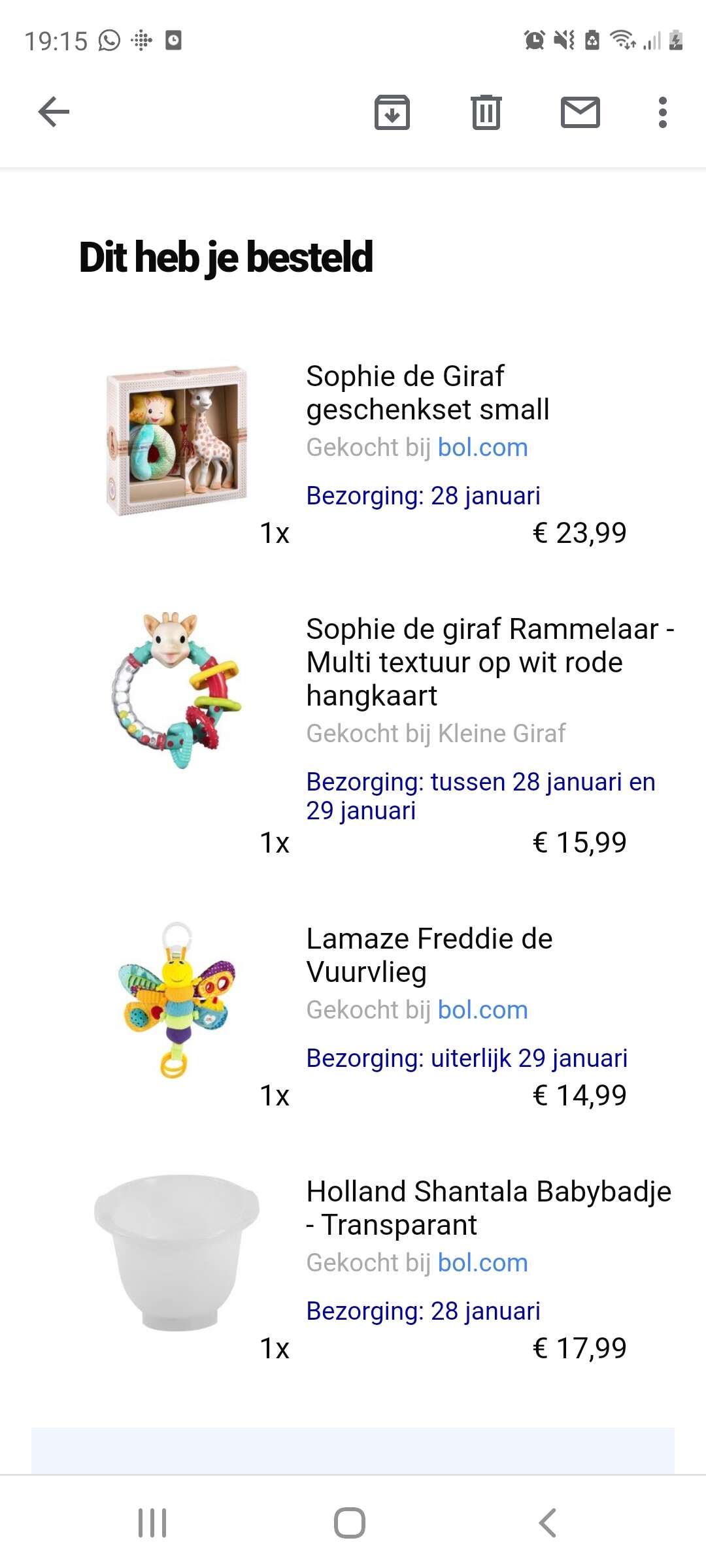
Task: Tap the system home button
Action: (x=350, y=1523)
